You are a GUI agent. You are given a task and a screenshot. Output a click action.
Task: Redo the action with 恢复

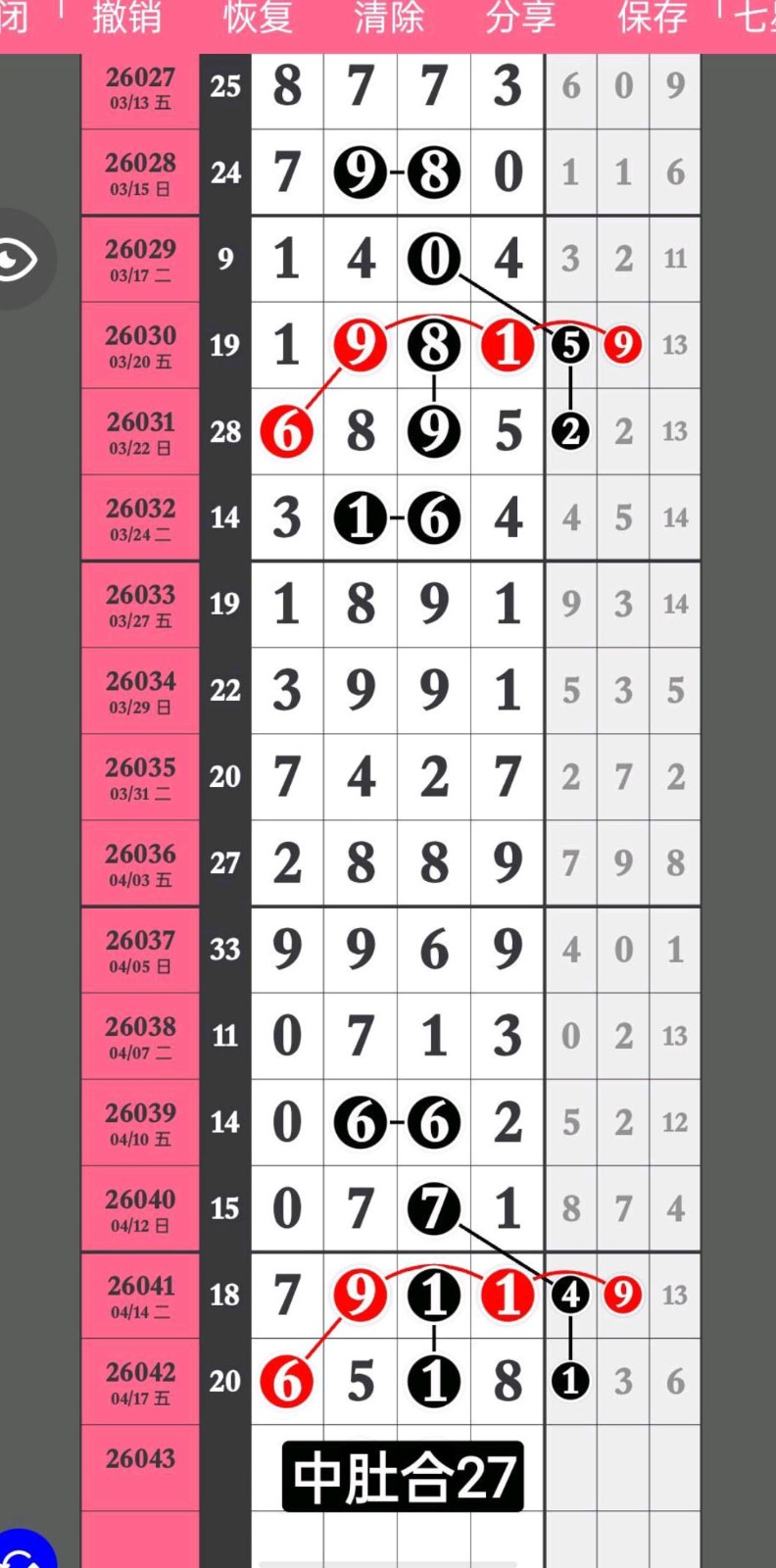click(x=258, y=18)
